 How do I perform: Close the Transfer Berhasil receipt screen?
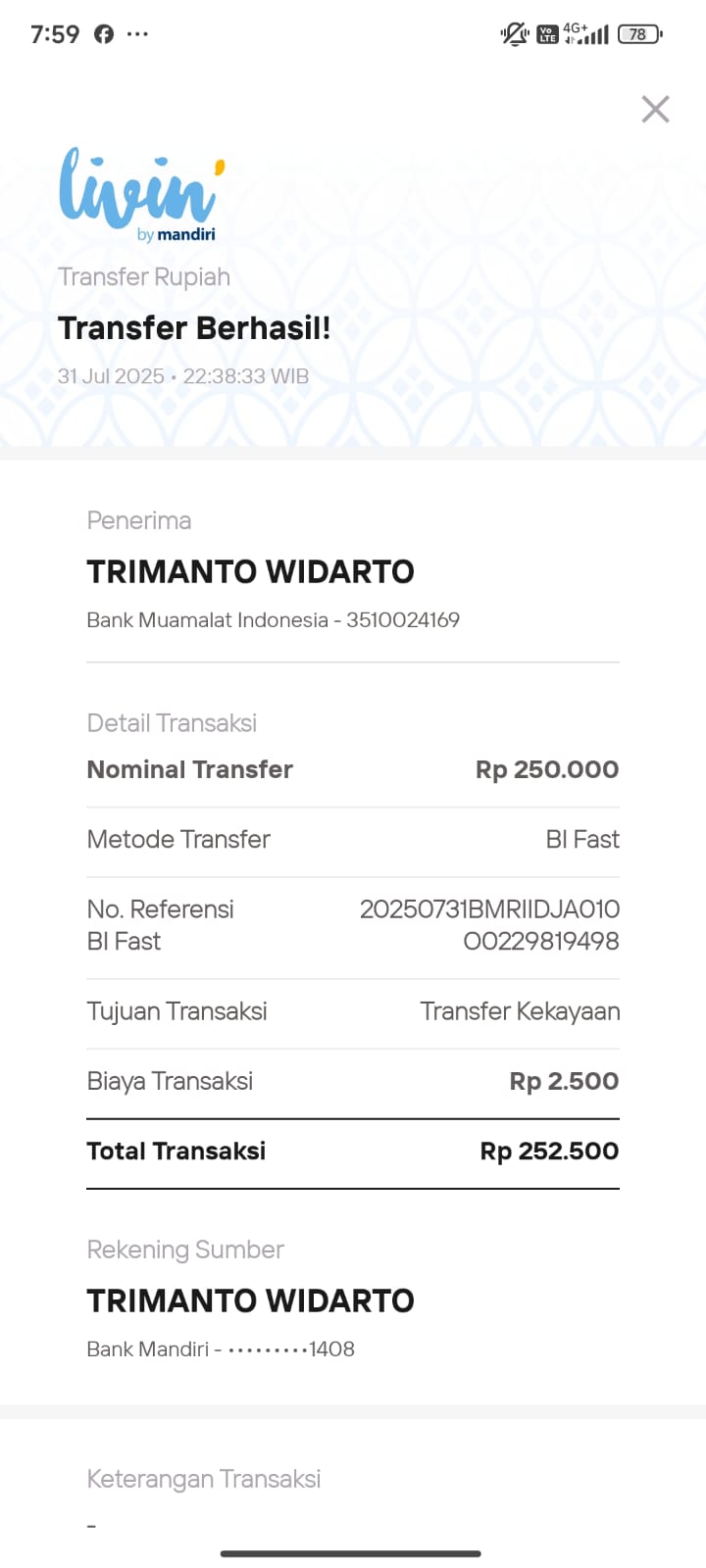[x=655, y=109]
